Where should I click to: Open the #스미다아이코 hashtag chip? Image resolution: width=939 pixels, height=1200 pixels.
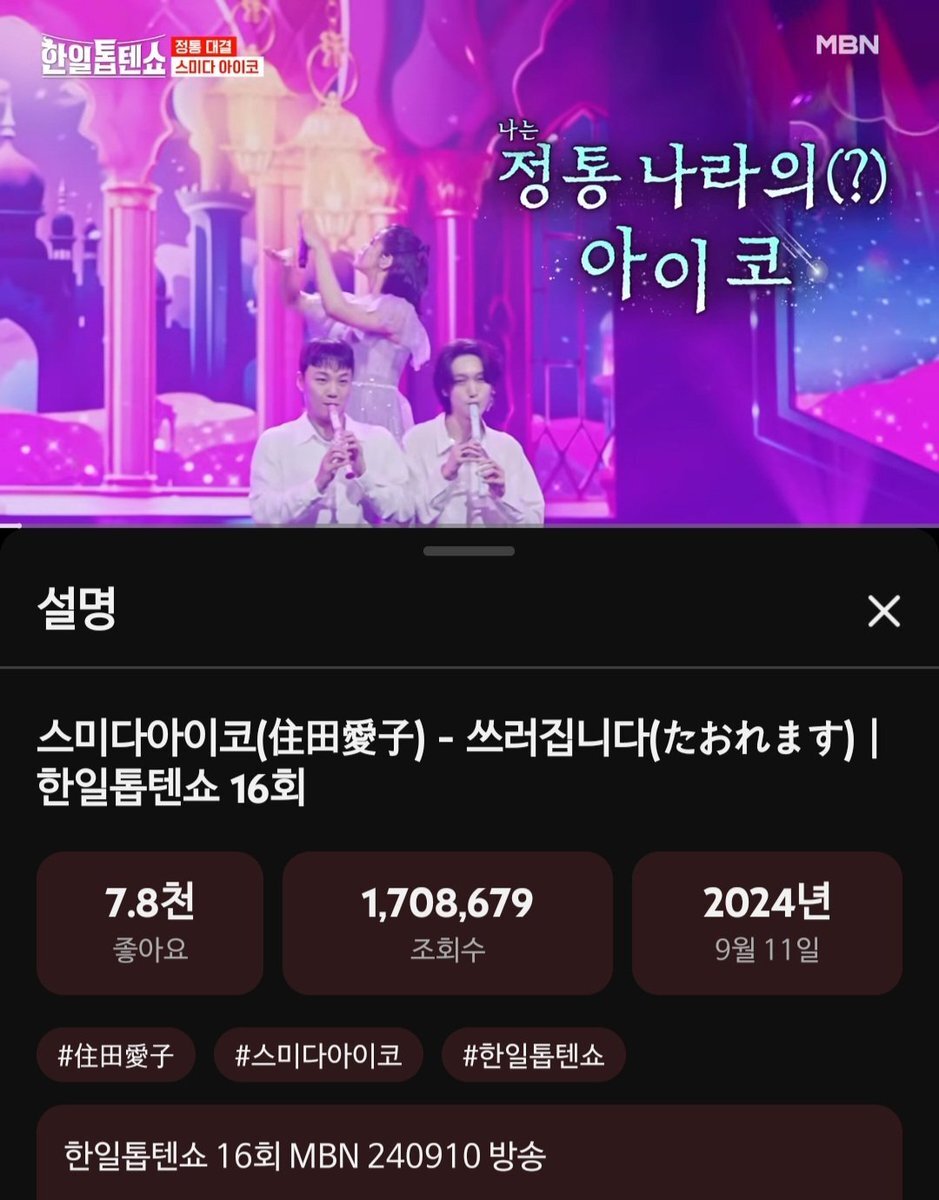point(318,1055)
